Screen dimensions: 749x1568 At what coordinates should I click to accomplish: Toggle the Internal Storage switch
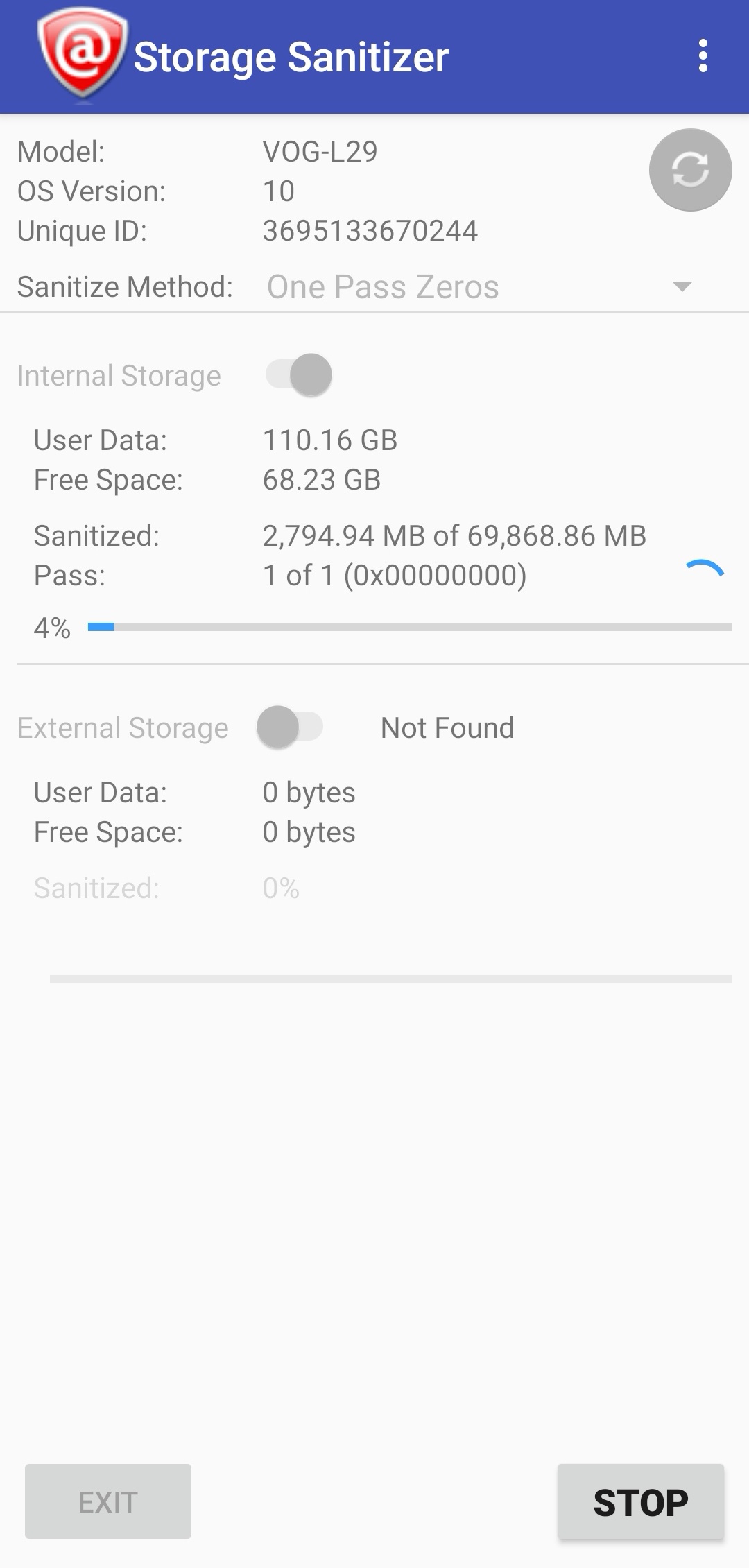[300, 375]
